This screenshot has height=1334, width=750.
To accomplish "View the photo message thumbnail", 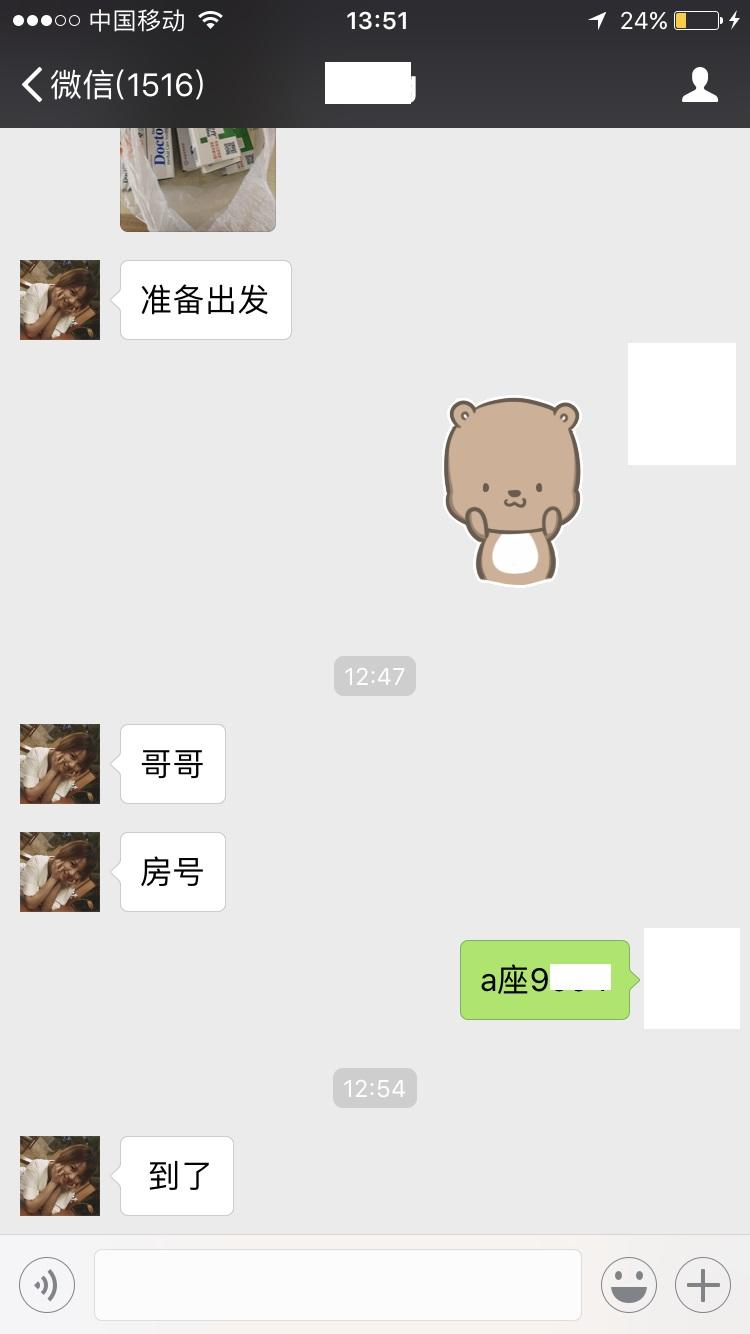I will tap(198, 180).
